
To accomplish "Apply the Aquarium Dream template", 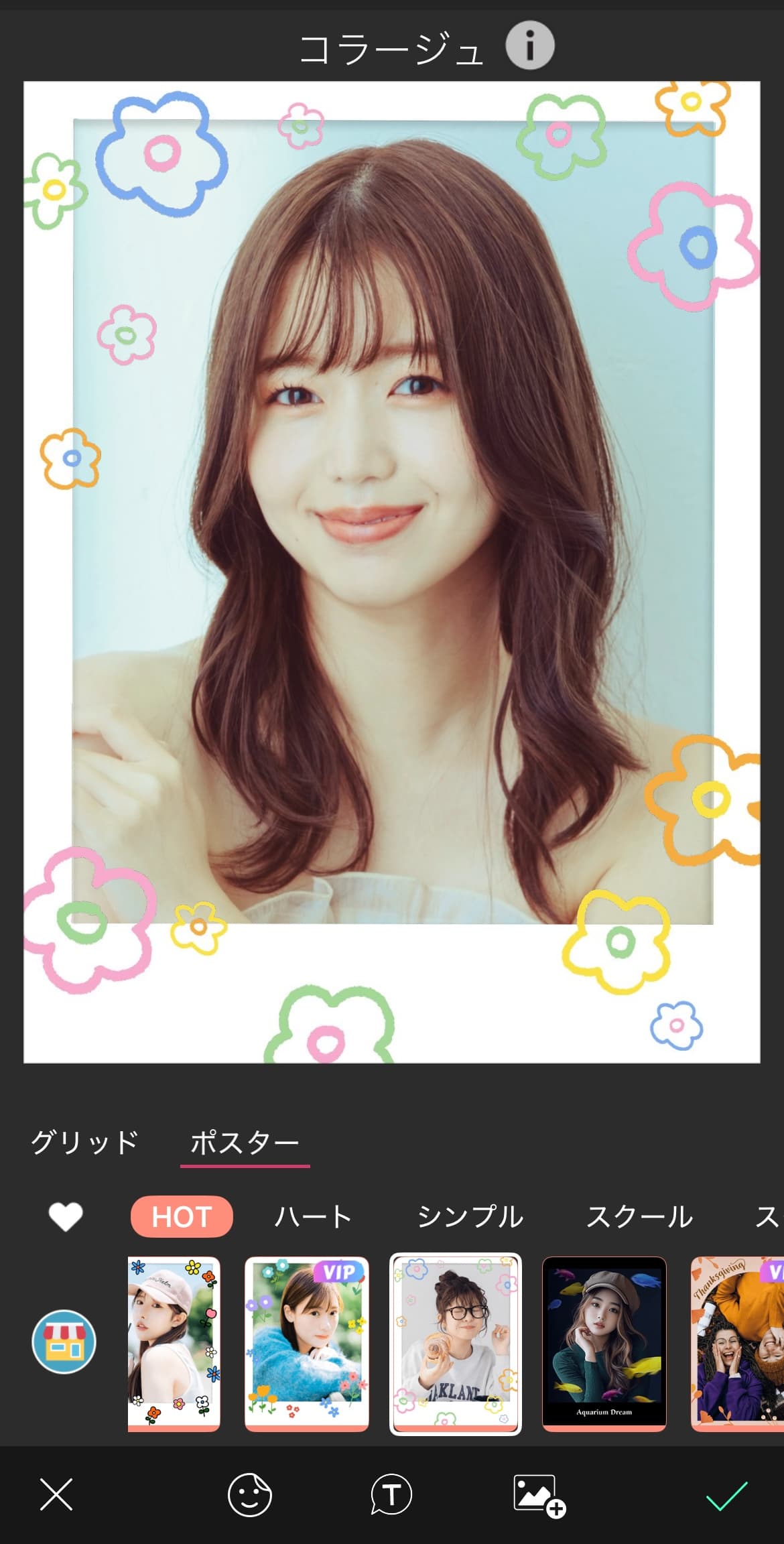I will 604,1343.
